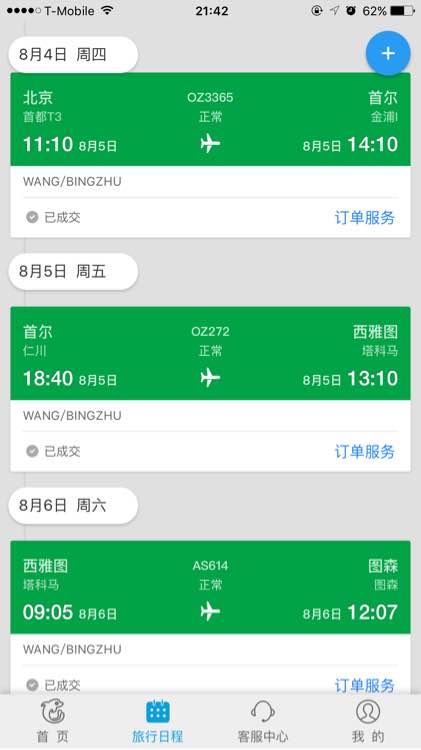Open 订单服务 for the OZ272 flight

(365, 452)
